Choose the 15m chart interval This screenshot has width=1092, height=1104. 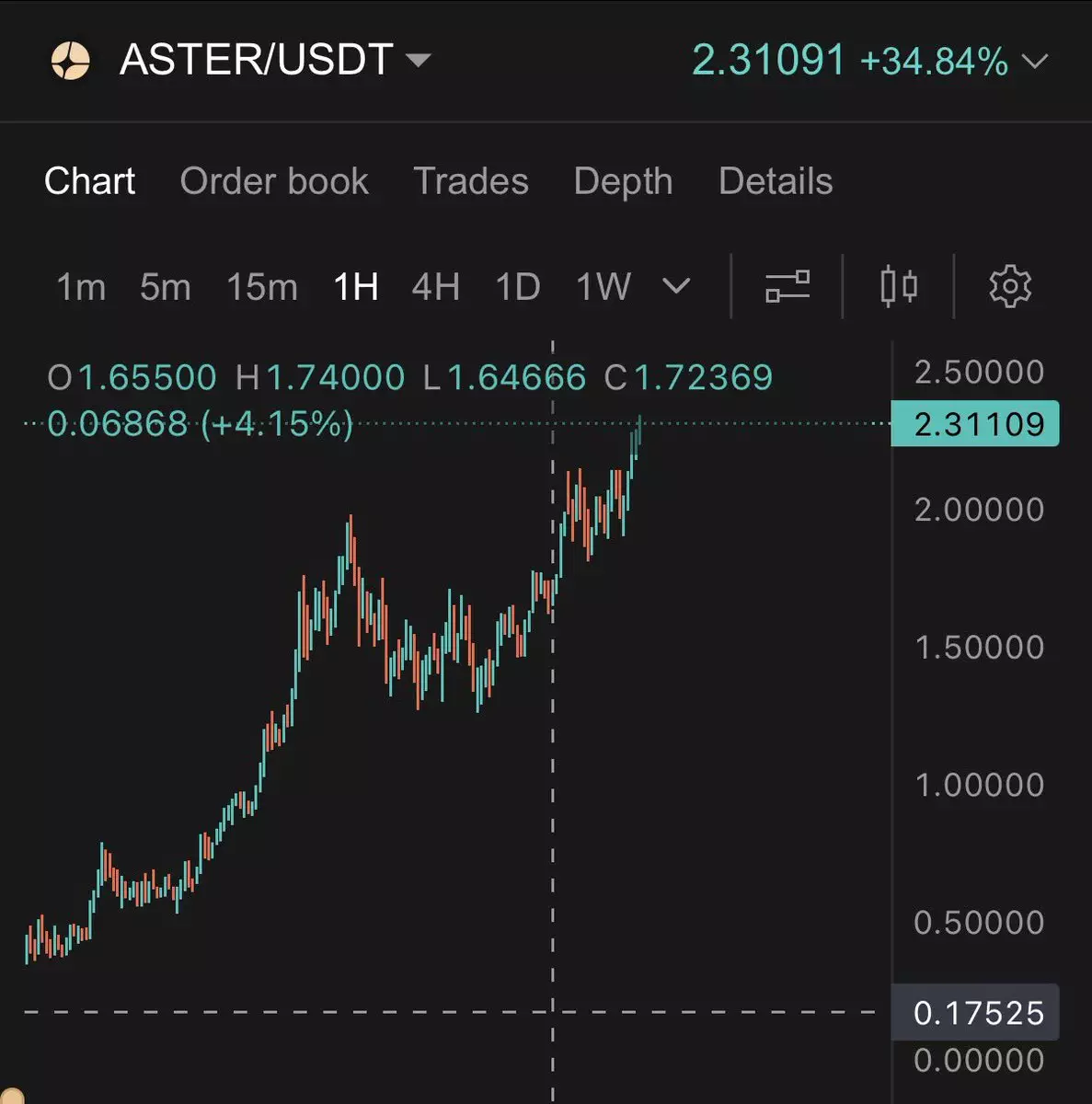tap(262, 287)
